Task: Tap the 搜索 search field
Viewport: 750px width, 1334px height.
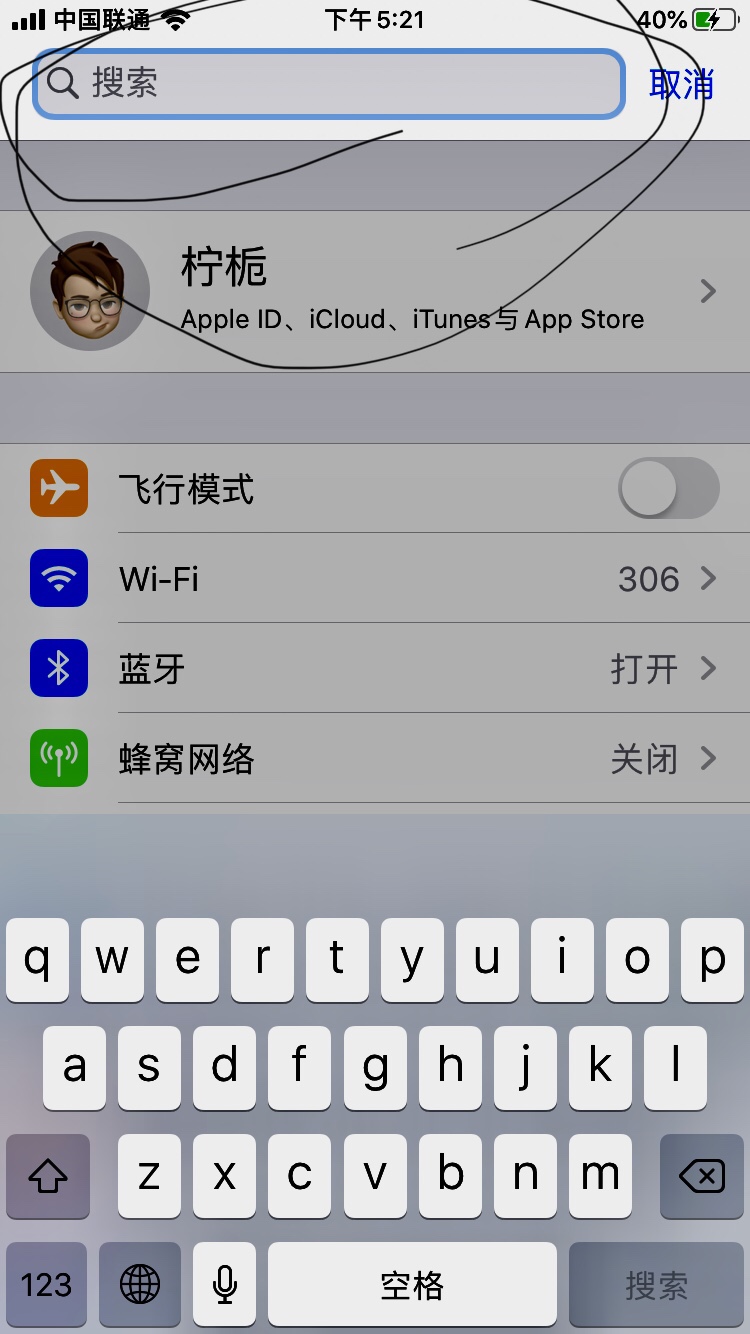Action: pyautogui.click(x=330, y=84)
